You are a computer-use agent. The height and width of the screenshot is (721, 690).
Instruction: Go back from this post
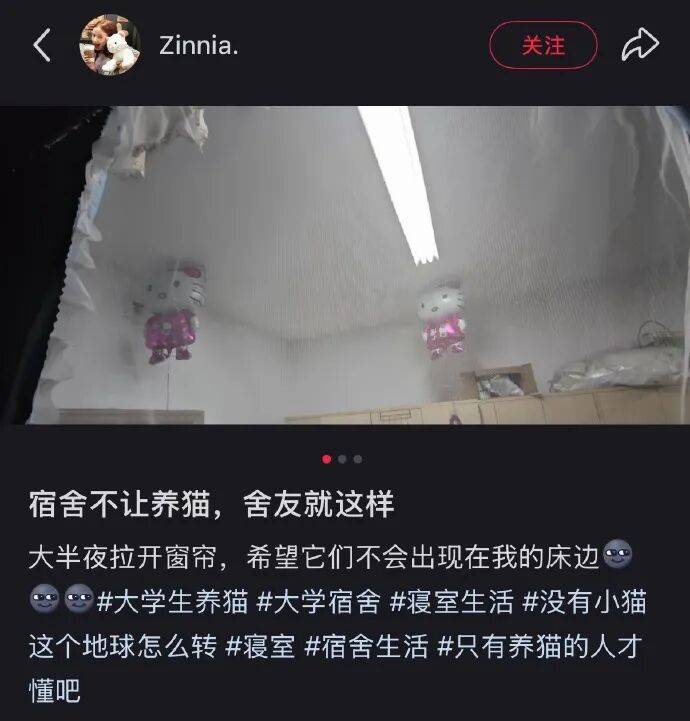pos(42,45)
